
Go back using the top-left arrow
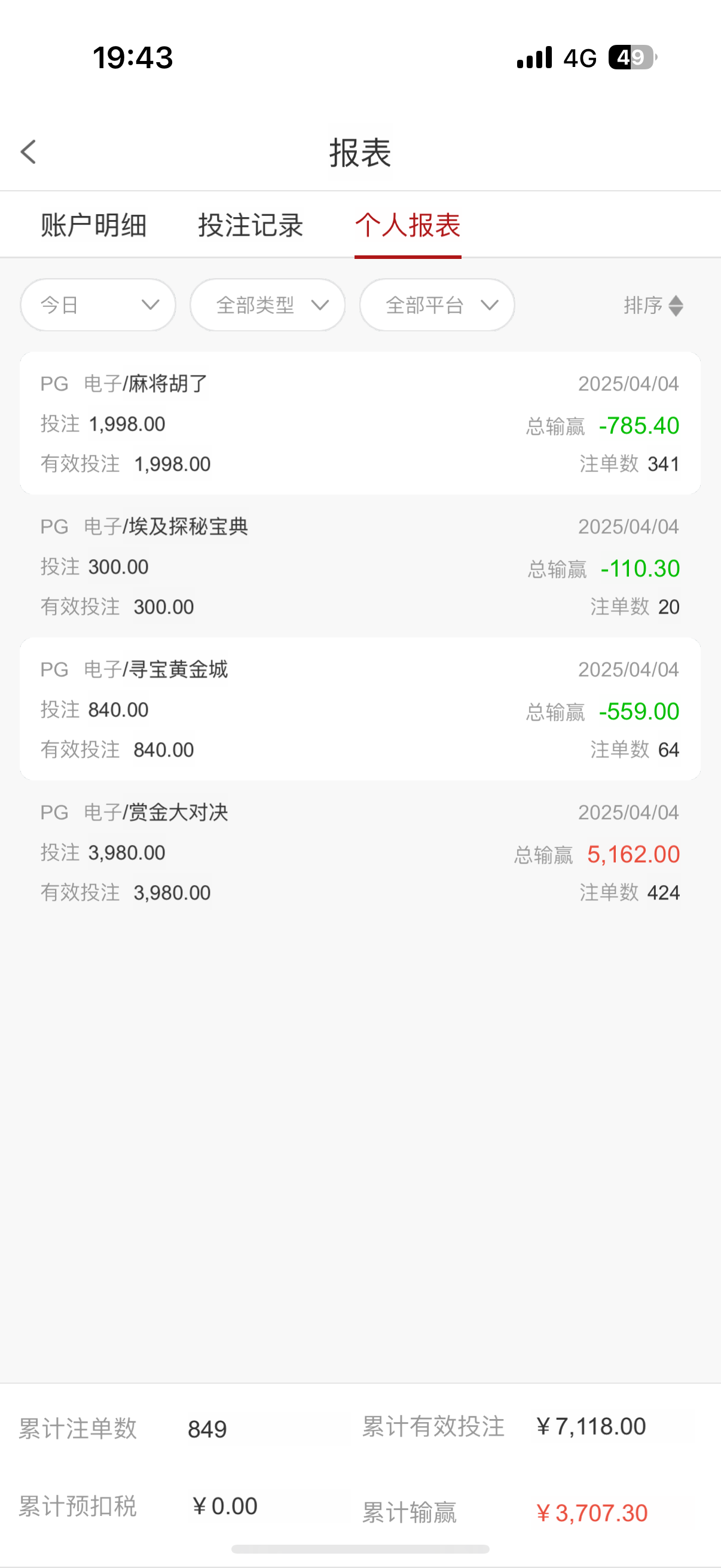[28, 151]
